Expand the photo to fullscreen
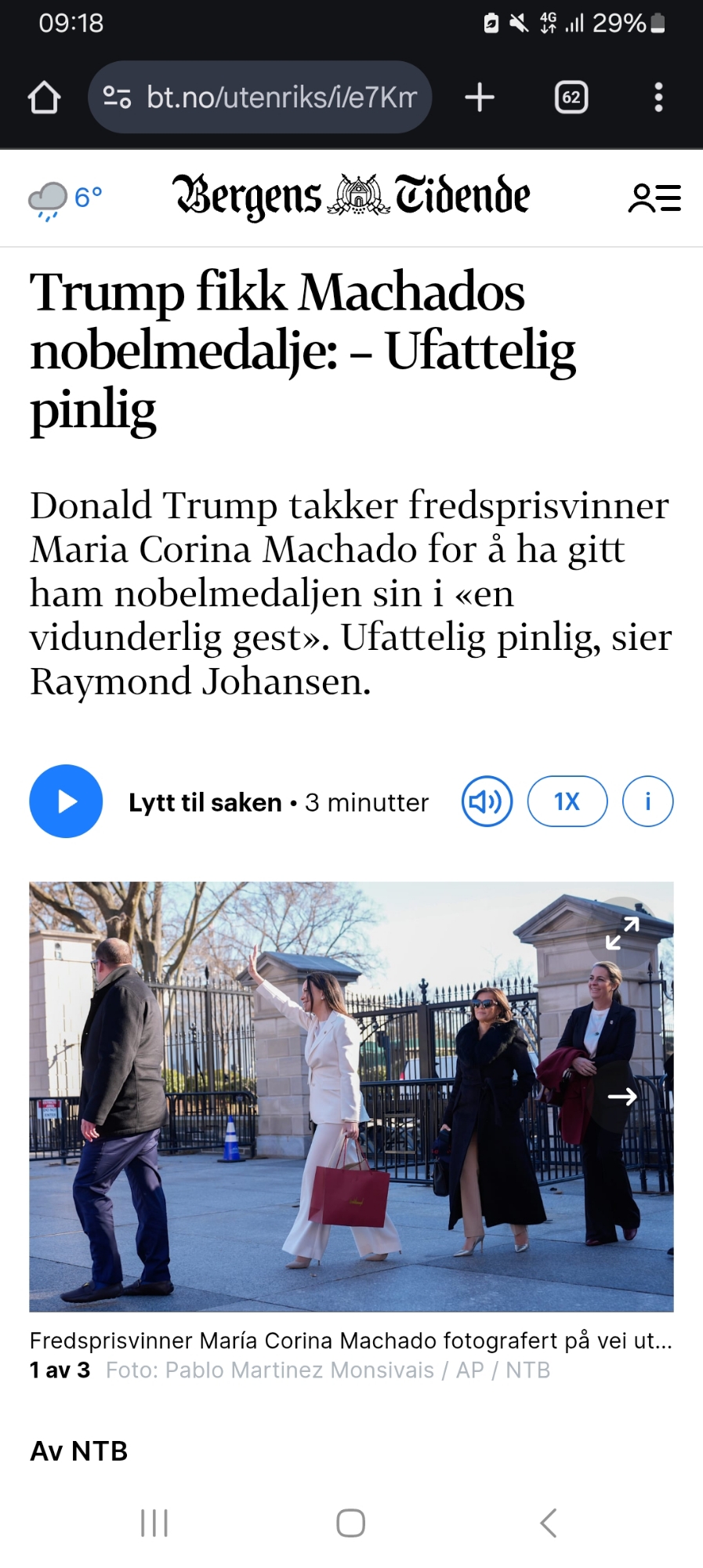 pyautogui.click(x=623, y=933)
